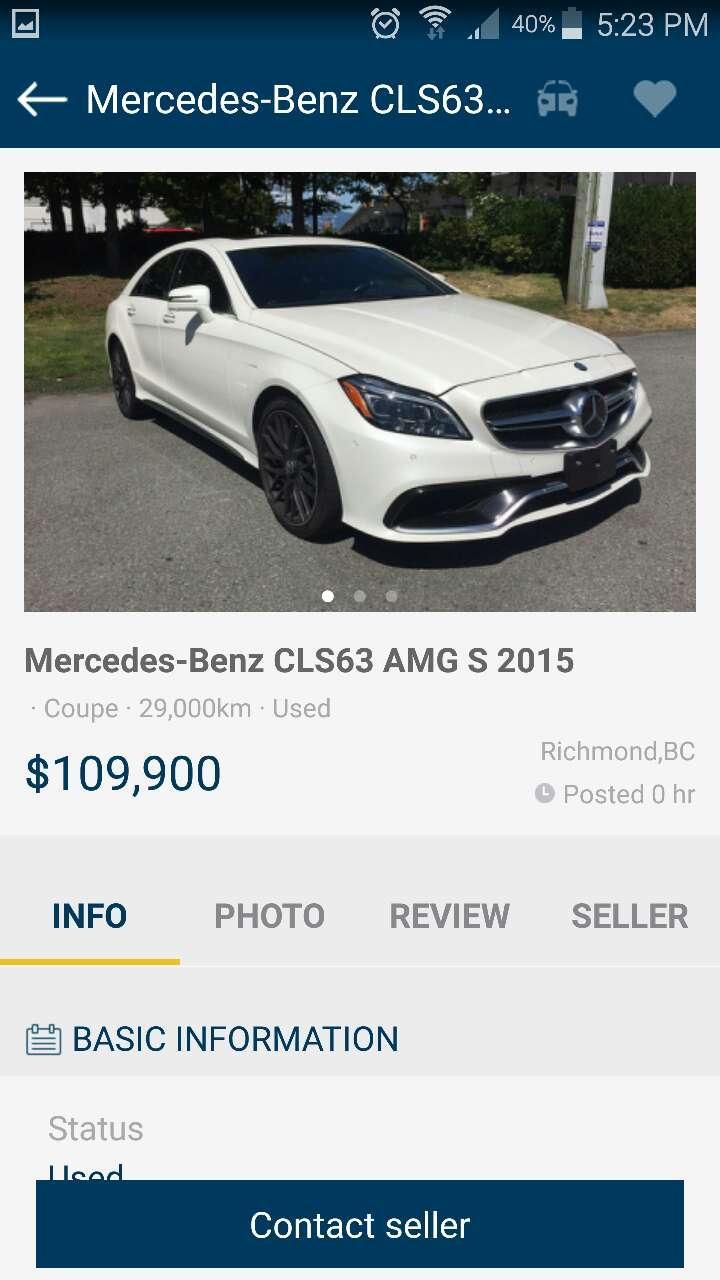Expand the truncated listing title in header
The height and width of the screenshot is (1280, 720).
pos(300,99)
